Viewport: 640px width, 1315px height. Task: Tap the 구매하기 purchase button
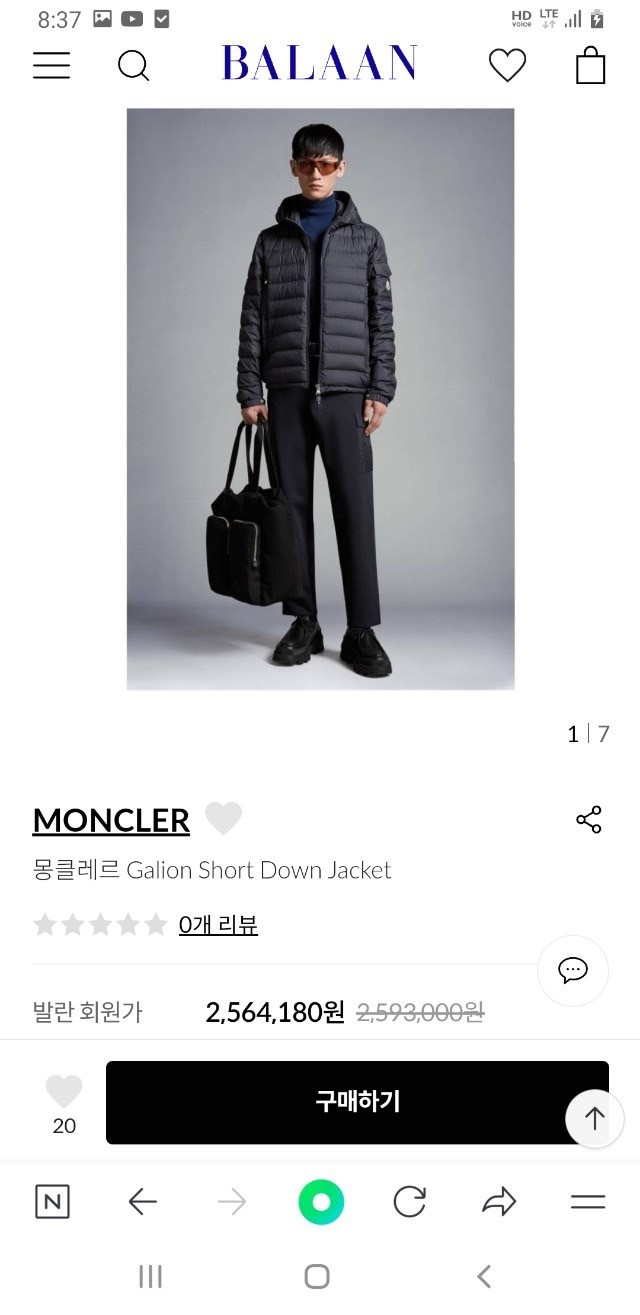(x=357, y=1102)
